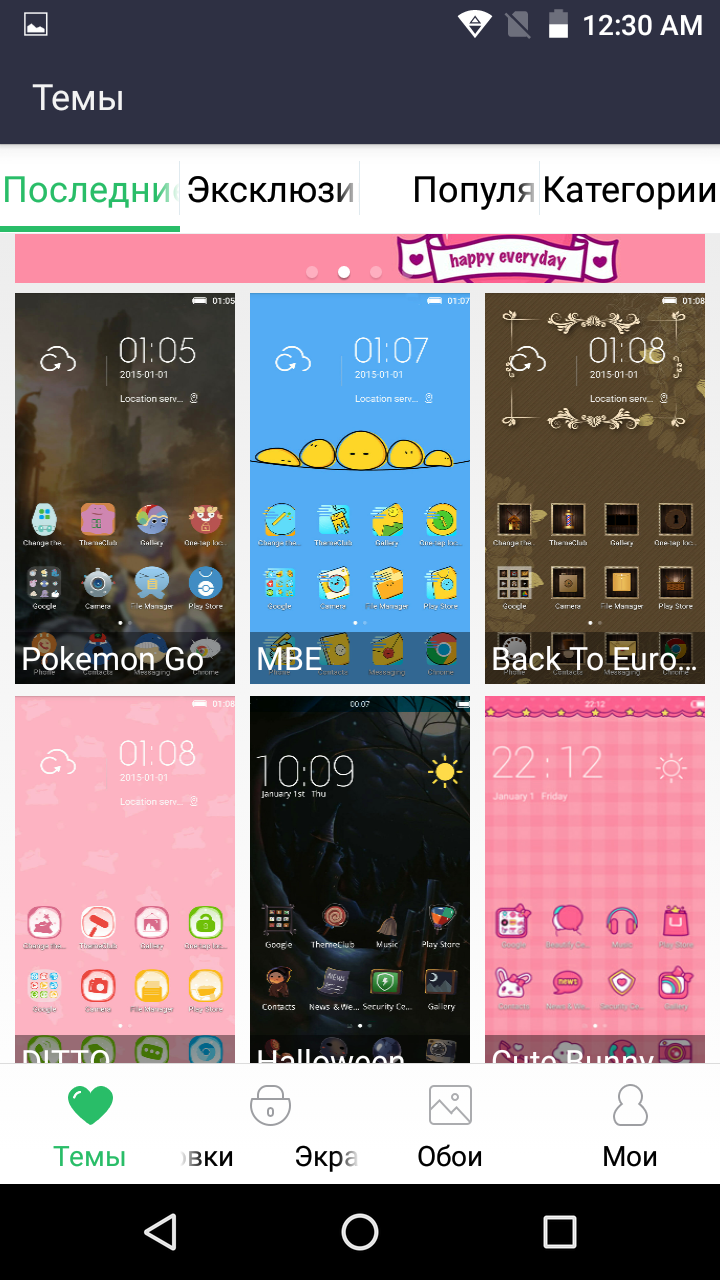
Task: Open the Популя tab
Action: point(450,190)
